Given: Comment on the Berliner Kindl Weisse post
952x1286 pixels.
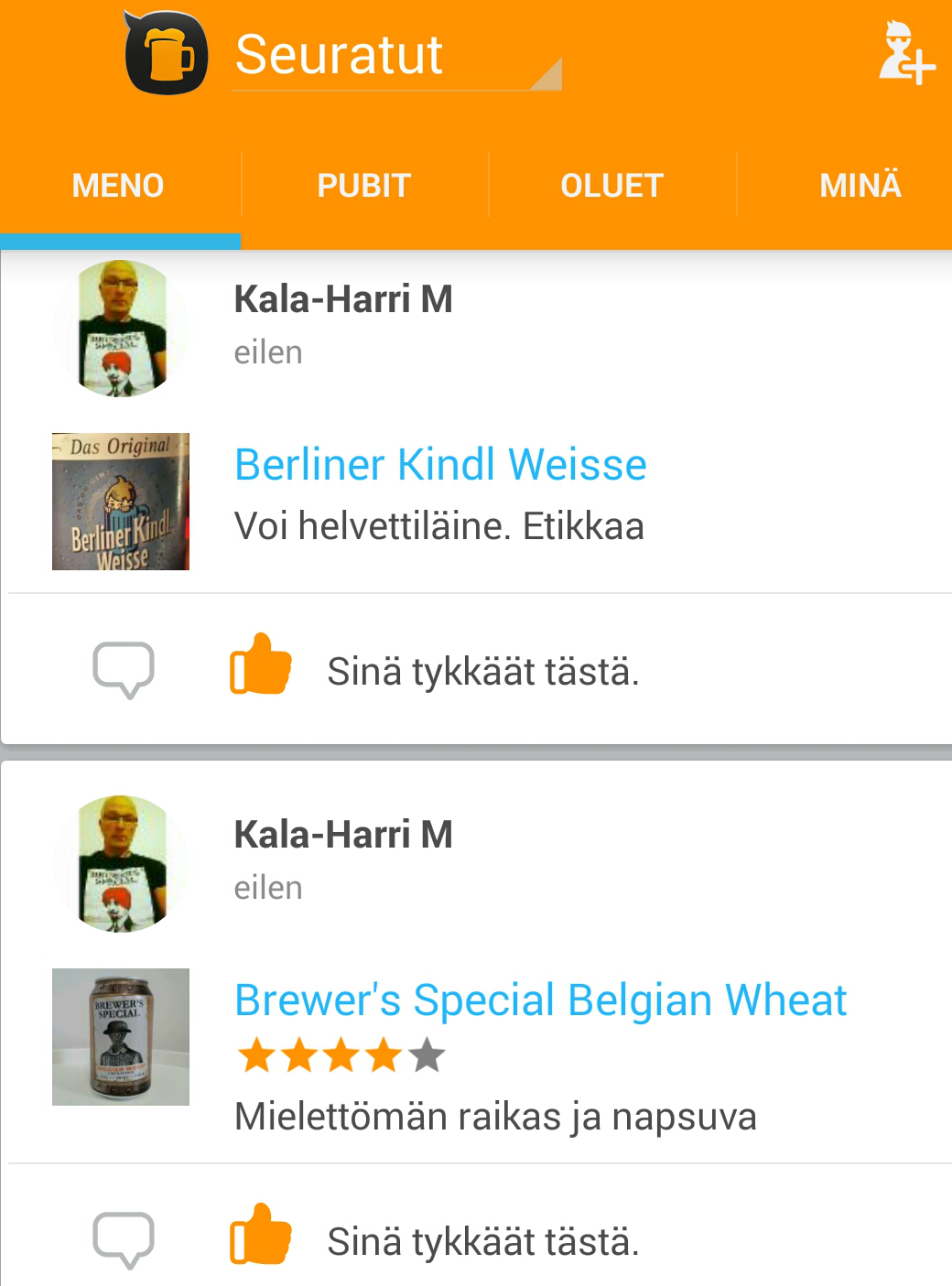Looking at the screenshot, I should [x=124, y=670].
